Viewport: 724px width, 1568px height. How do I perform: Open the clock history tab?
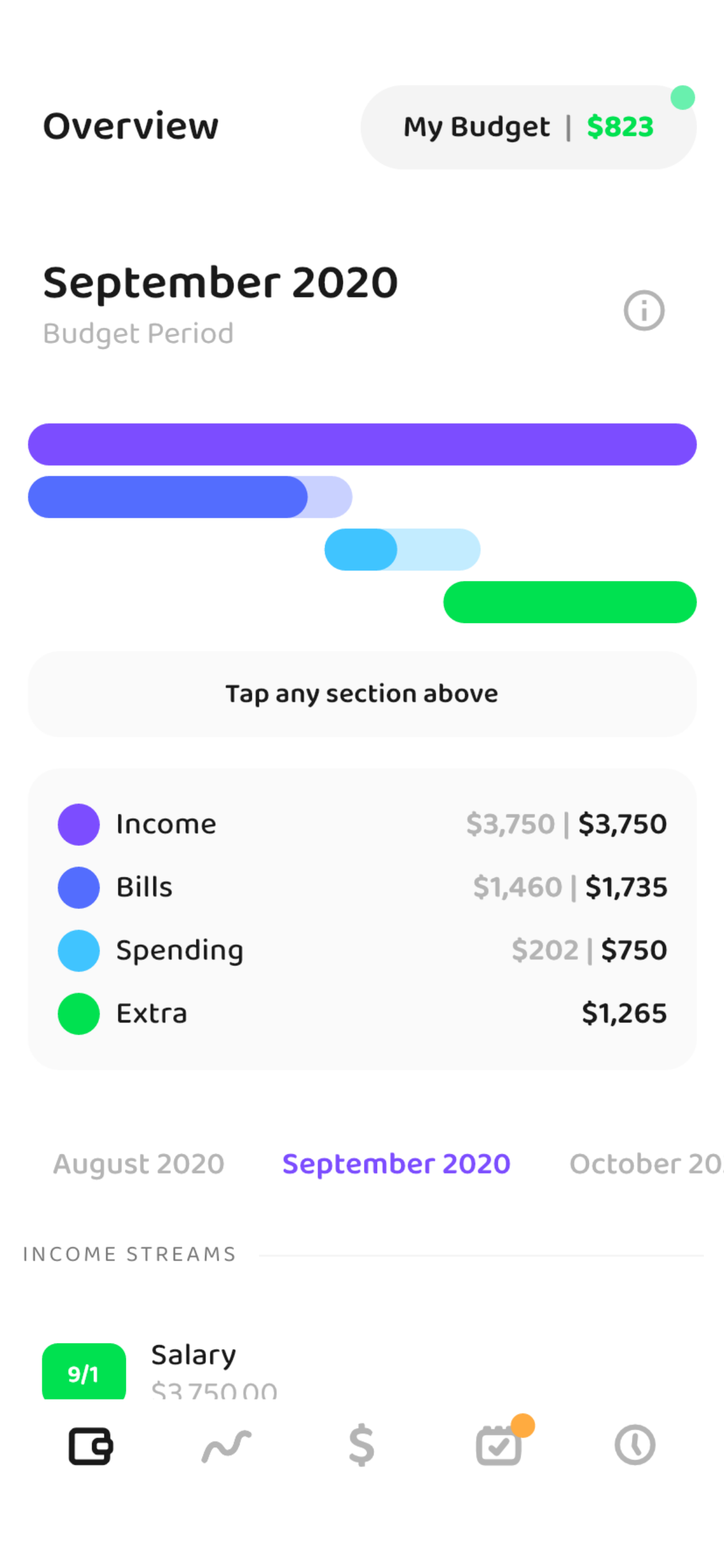pos(635,1444)
